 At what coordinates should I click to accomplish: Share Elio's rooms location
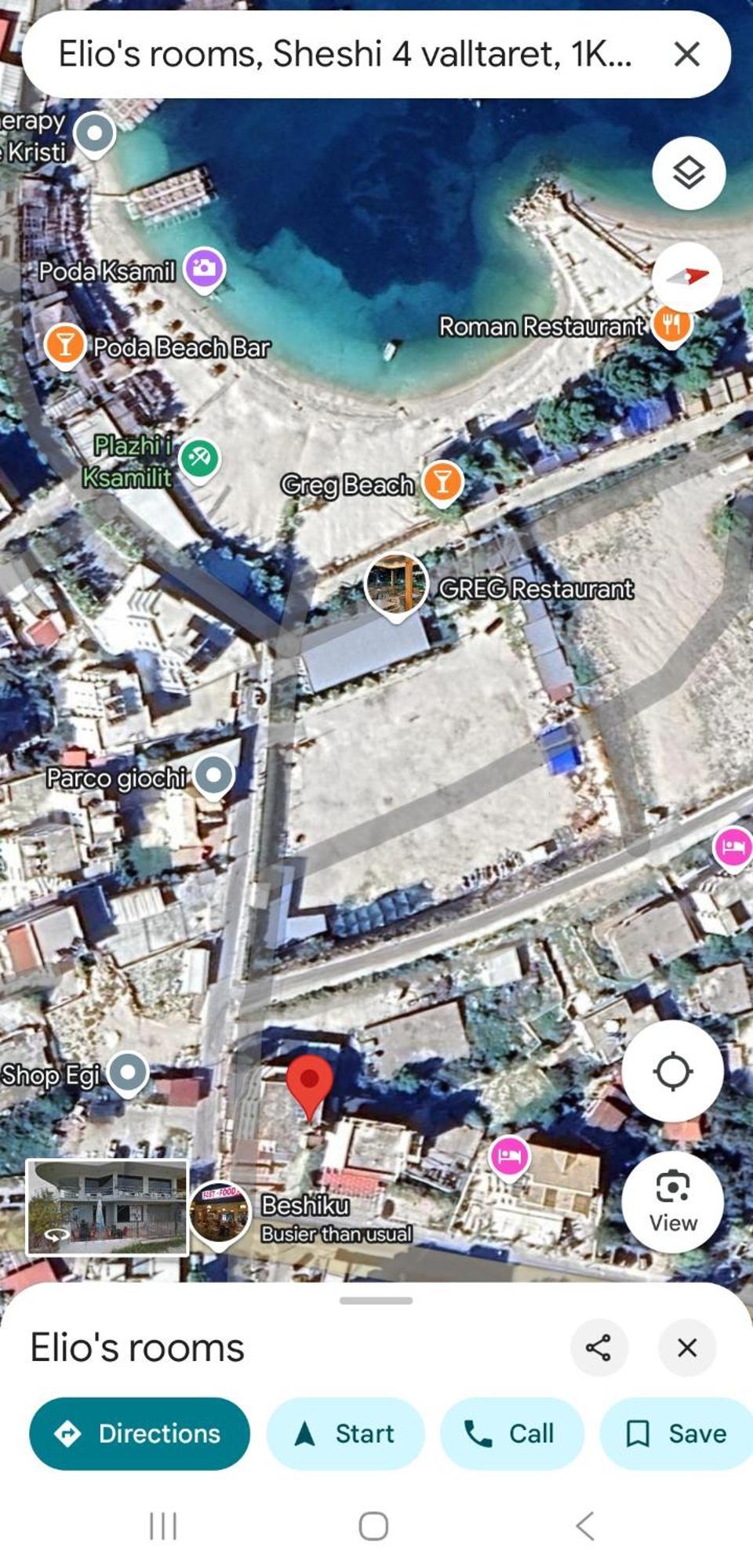(x=598, y=1348)
